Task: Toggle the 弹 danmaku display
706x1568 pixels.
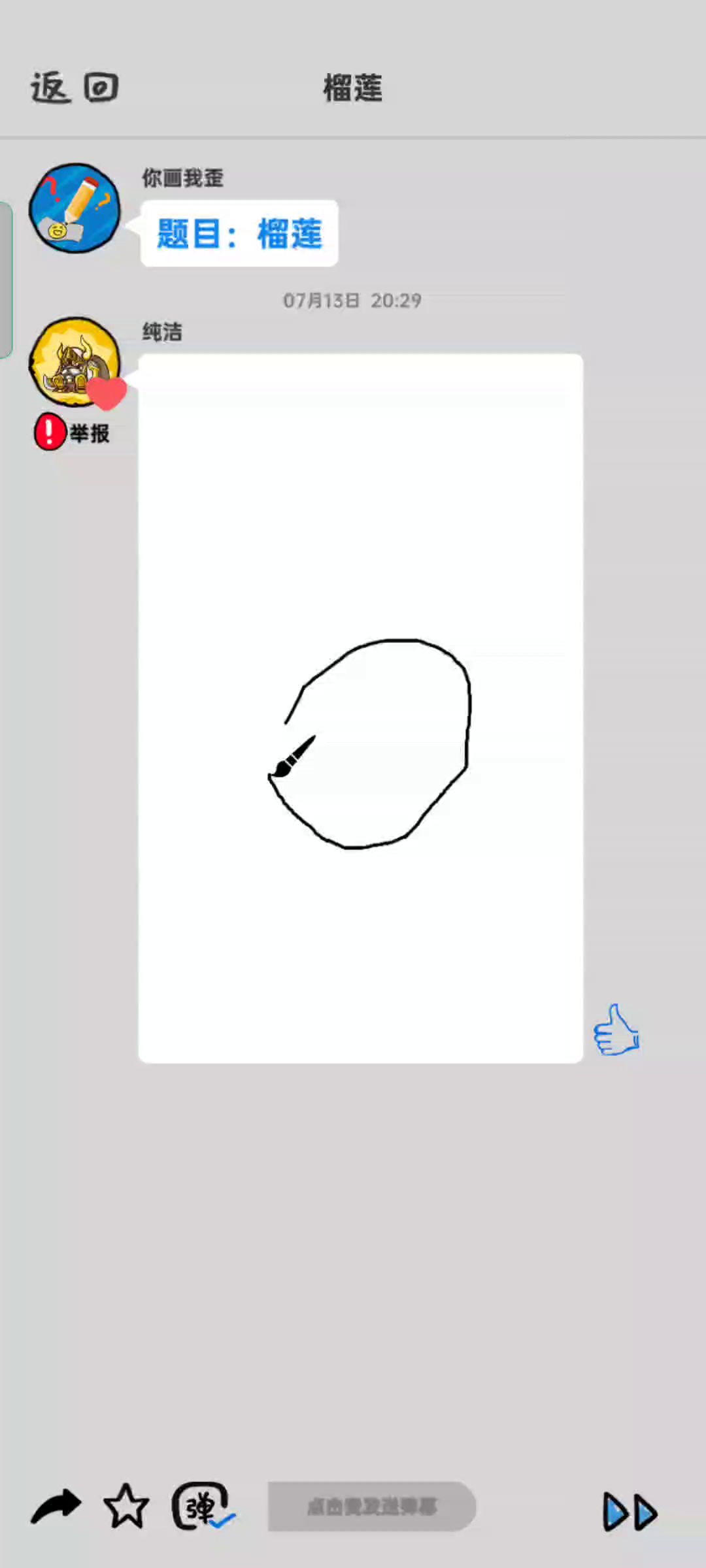Action: [203, 1507]
